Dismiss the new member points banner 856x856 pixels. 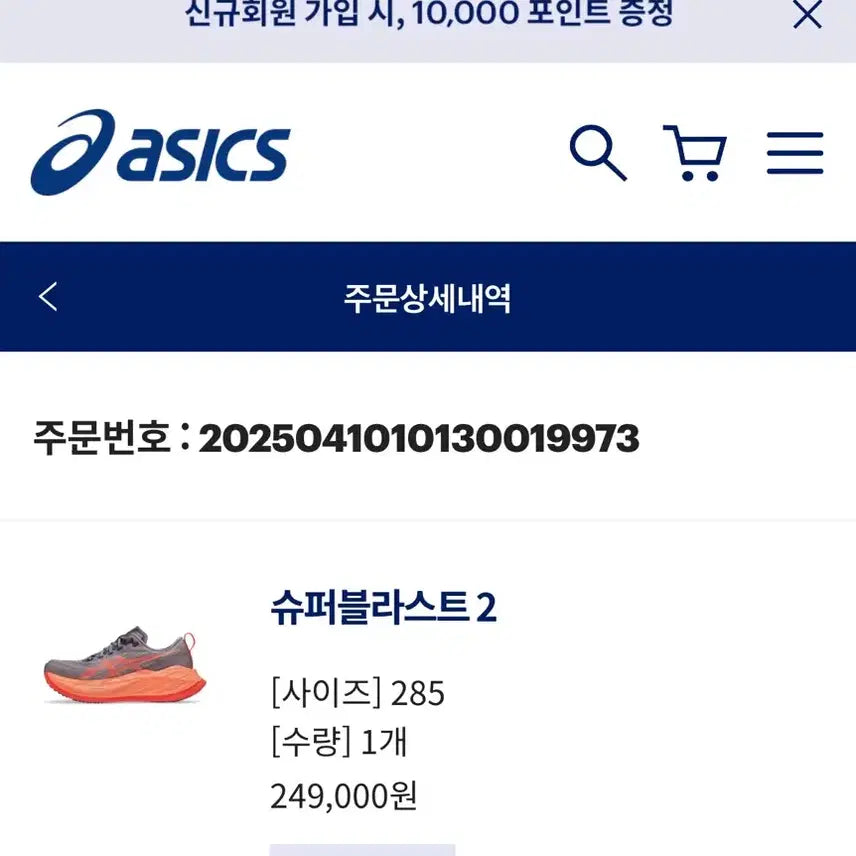coord(806,15)
